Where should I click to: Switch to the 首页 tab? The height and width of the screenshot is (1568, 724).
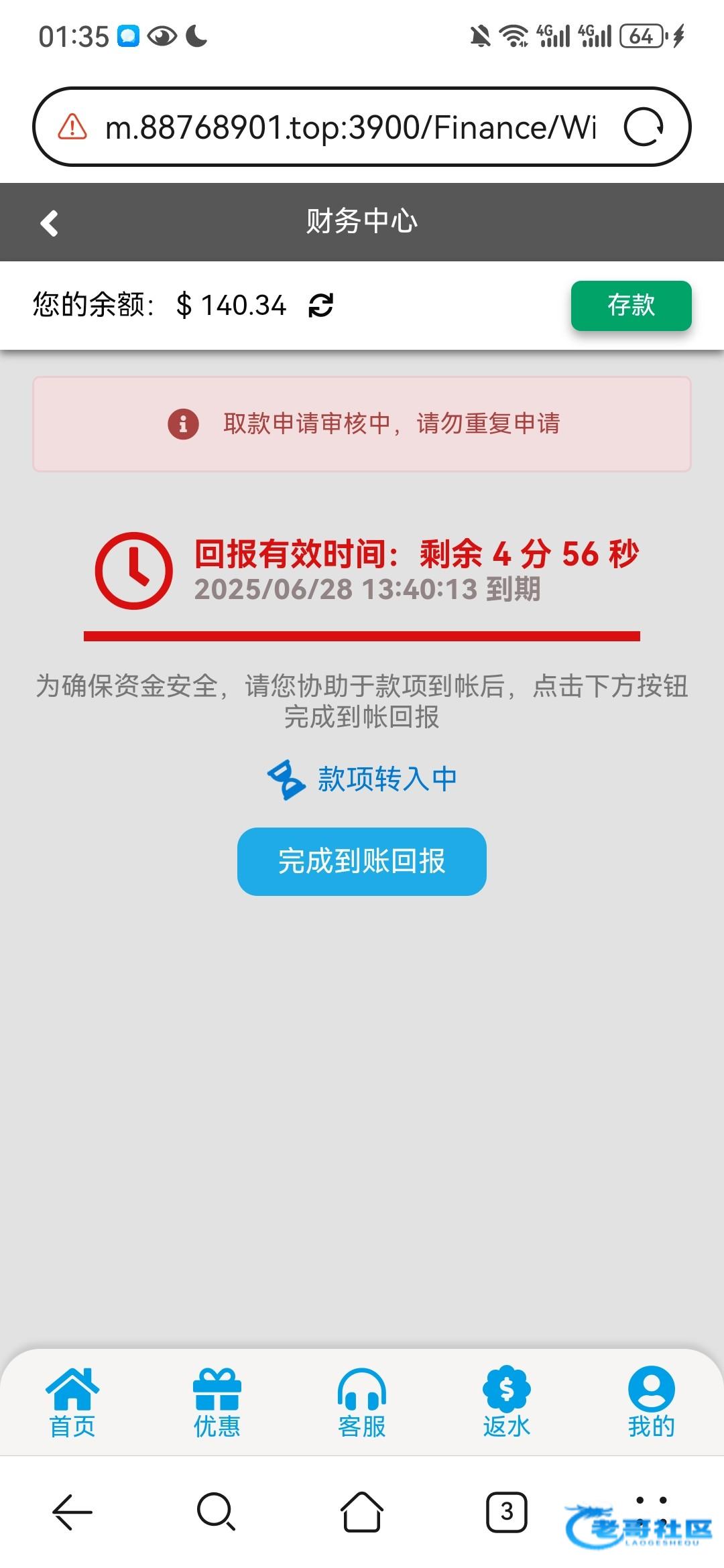(72, 1403)
